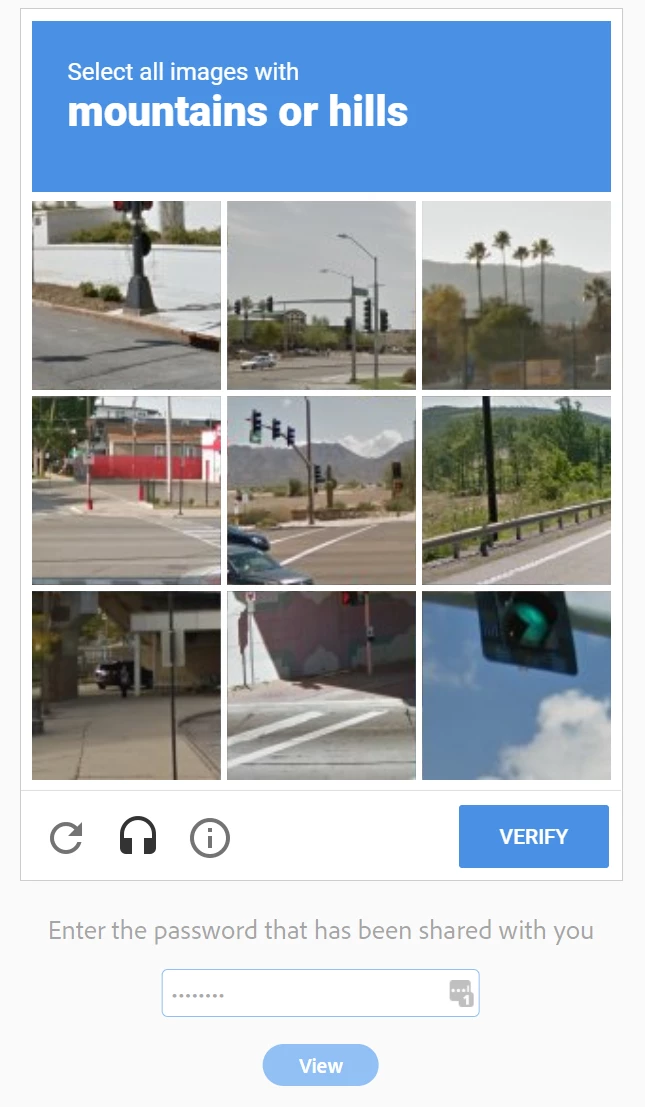Tap the View button
This screenshot has height=1107, width=645.
pyautogui.click(x=320, y=1065)
